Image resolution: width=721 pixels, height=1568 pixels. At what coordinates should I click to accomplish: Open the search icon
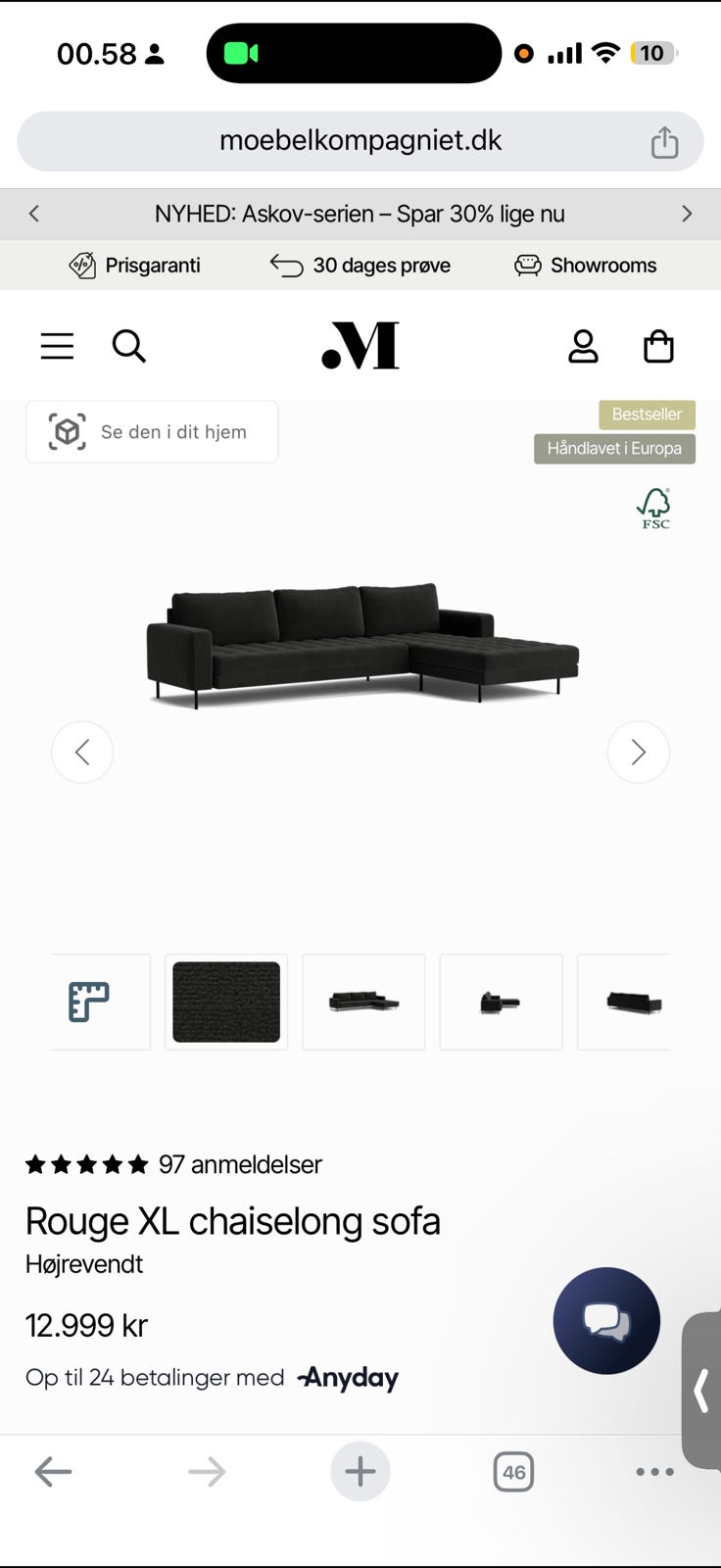[128, 345]
